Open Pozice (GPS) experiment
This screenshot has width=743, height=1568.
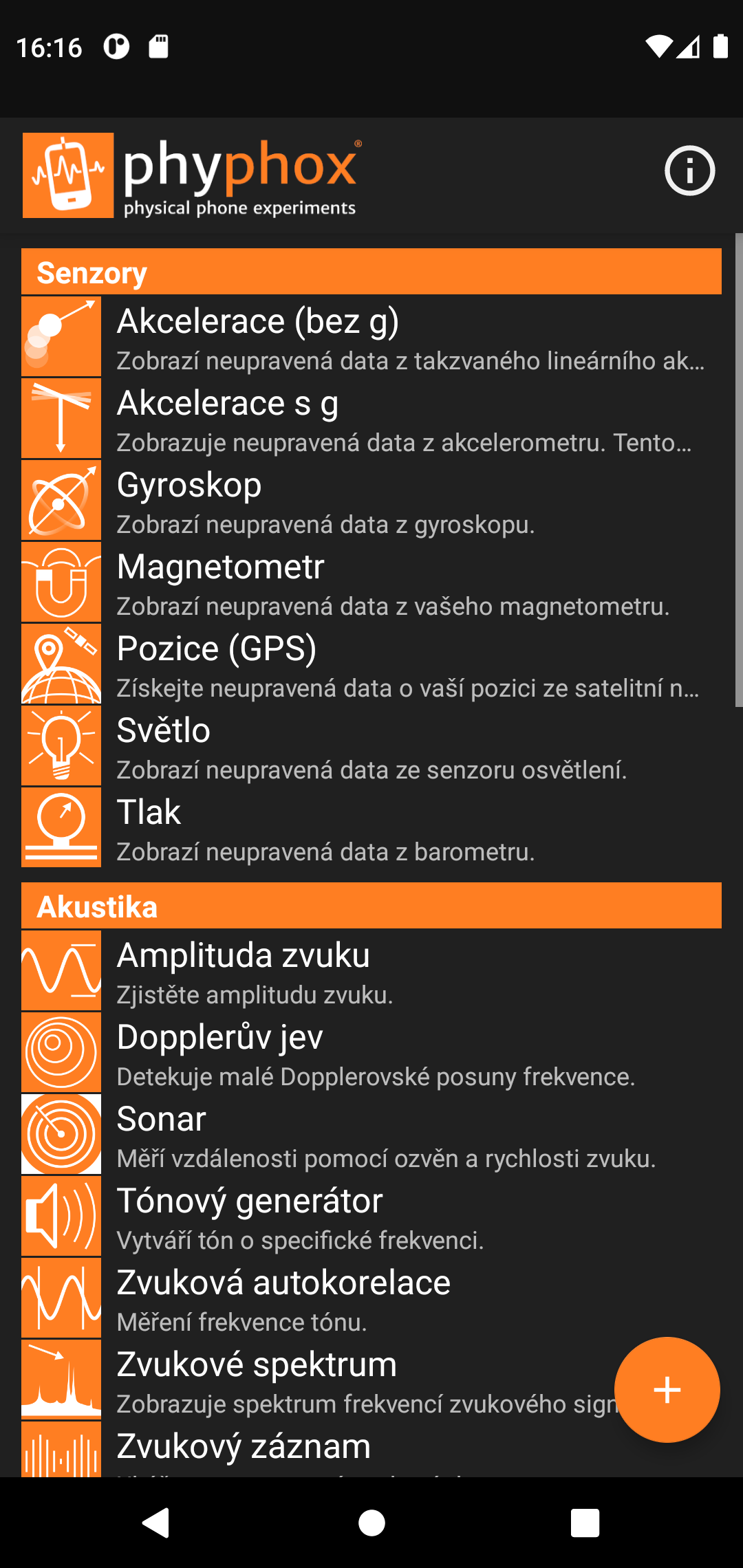click(x=371, y=664)
